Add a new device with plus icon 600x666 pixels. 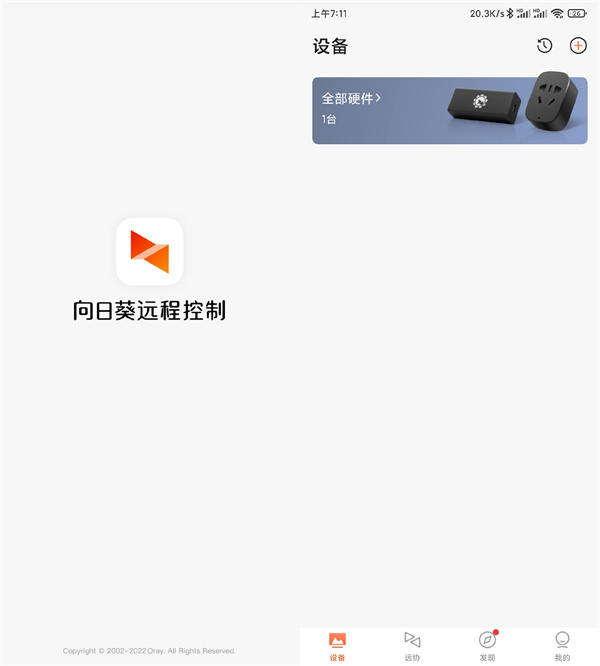click(x=577, y=46)
